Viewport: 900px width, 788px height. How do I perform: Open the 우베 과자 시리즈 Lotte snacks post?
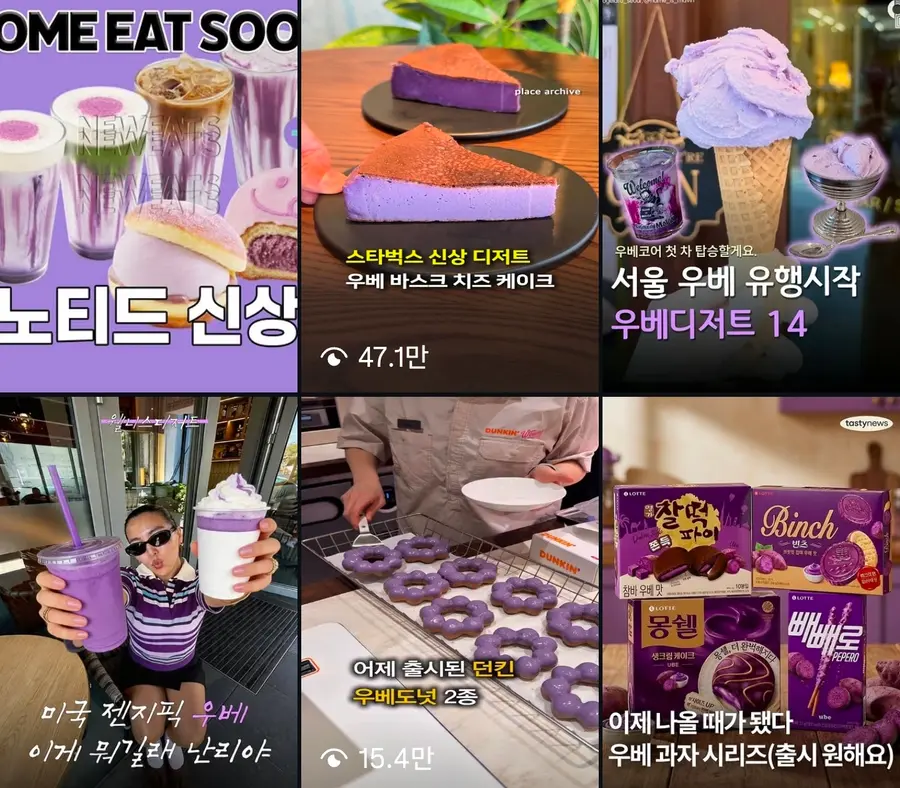coord(751,592)
